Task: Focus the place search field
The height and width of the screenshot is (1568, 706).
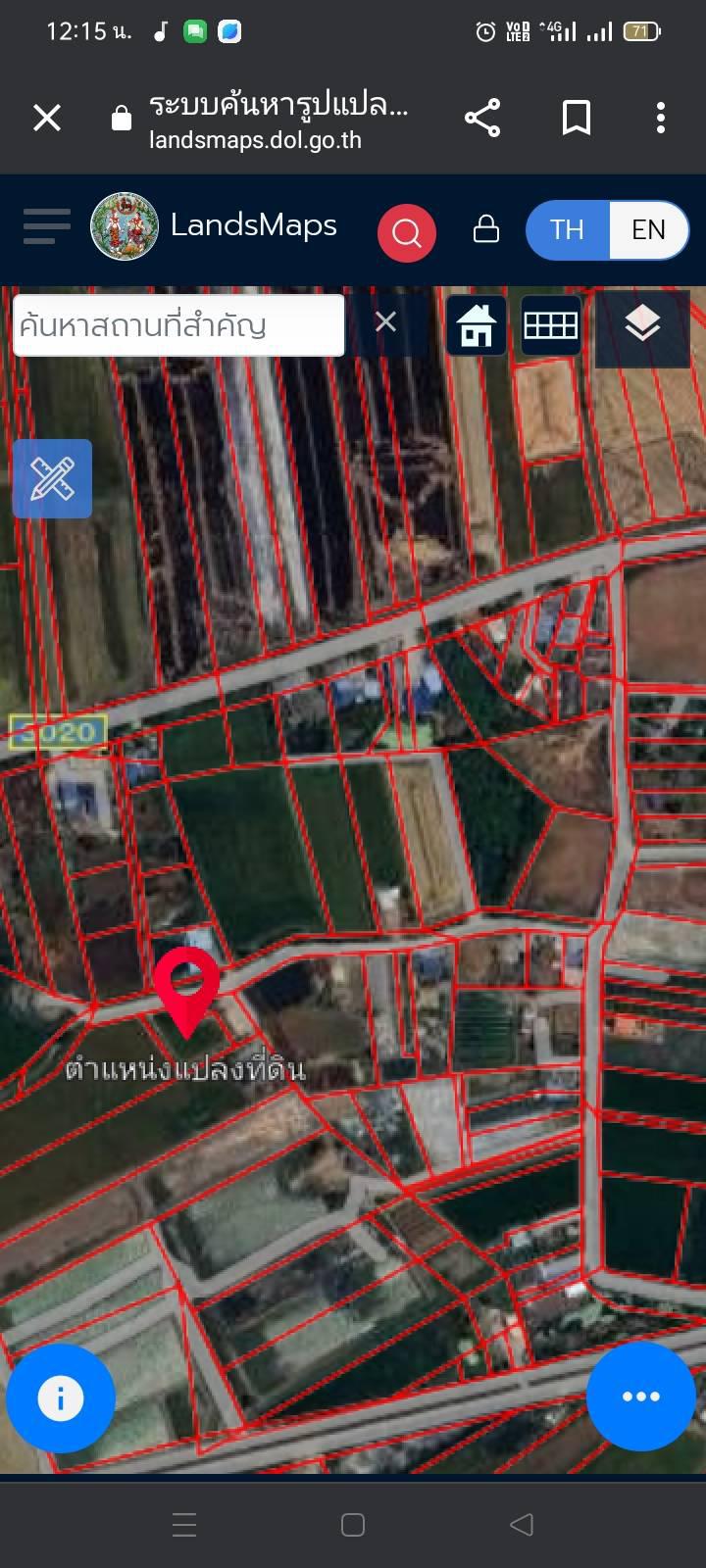Action: click(178, 325)
